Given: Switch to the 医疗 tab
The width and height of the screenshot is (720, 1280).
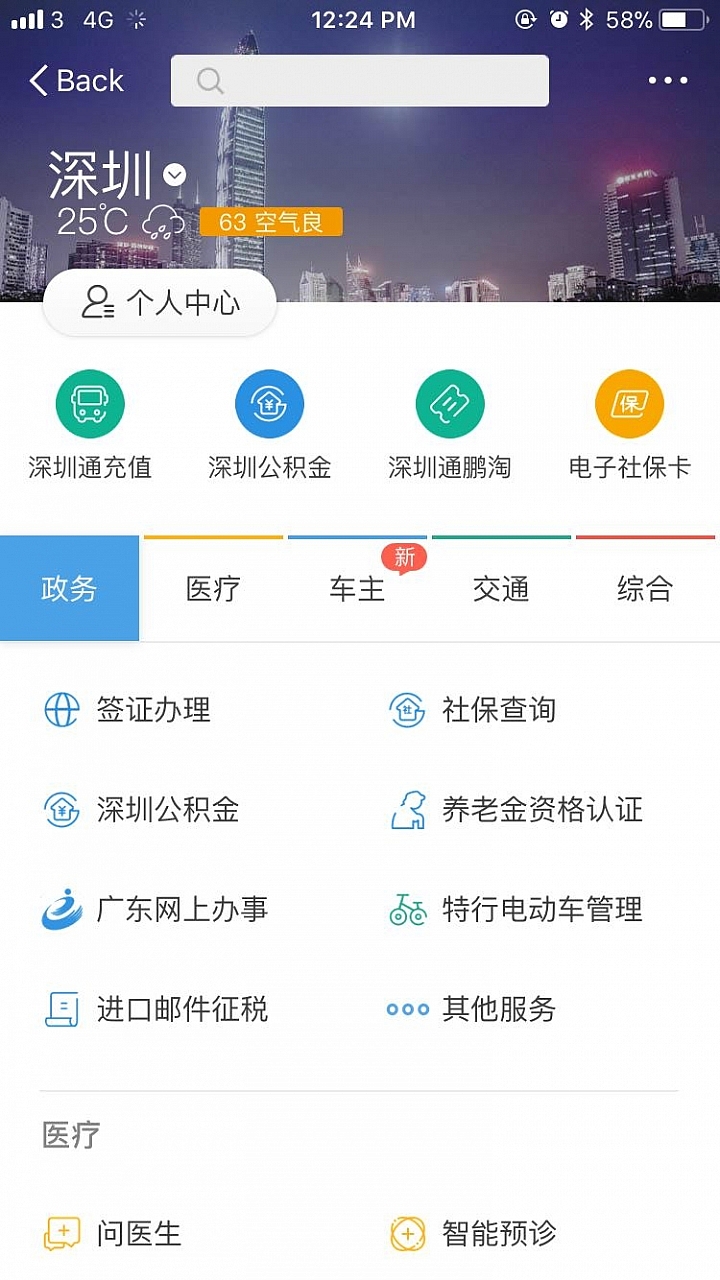Looking at the screenshot, I should 213,589.
